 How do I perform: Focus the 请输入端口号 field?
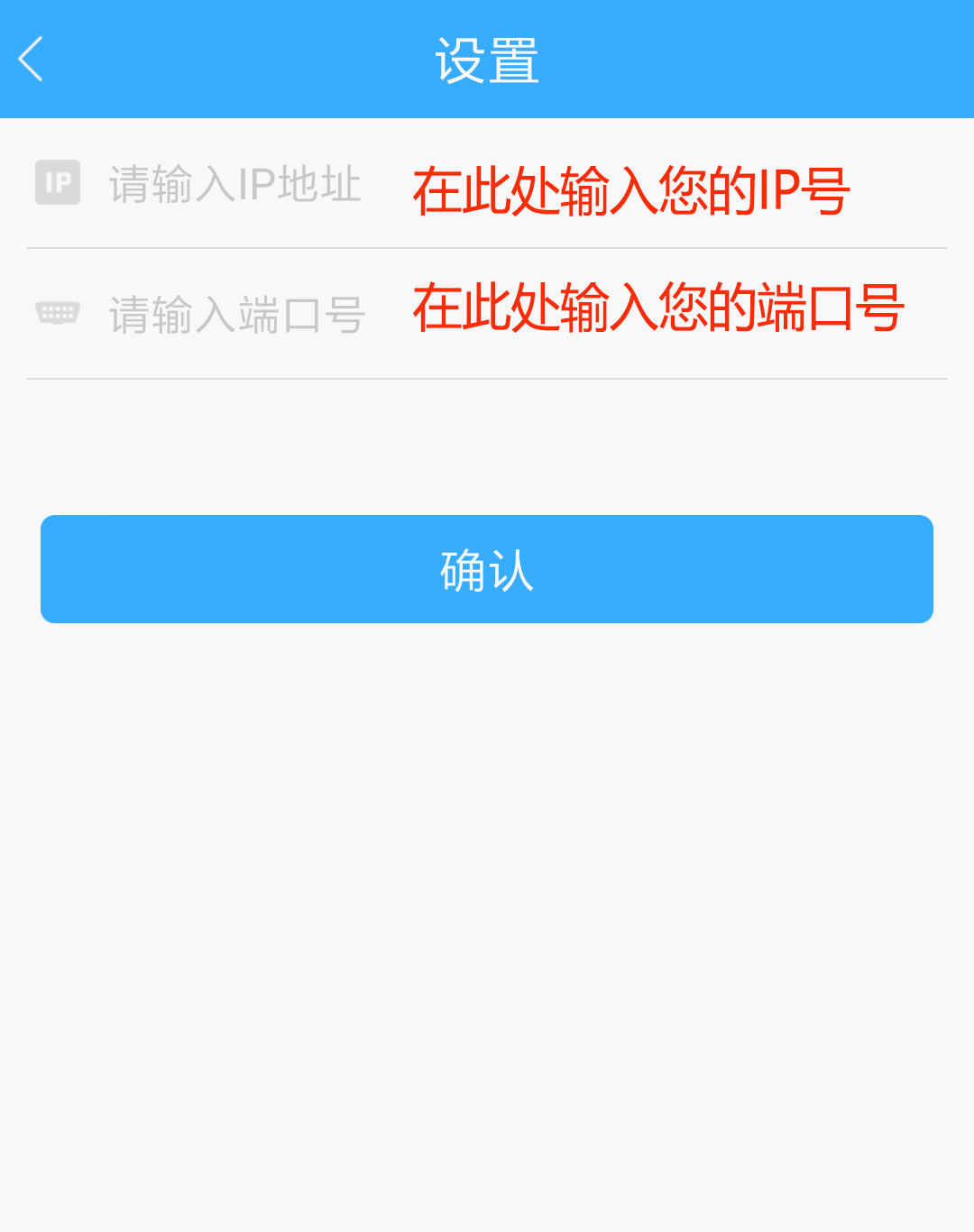pyautogui.click(x=236, y=315)
